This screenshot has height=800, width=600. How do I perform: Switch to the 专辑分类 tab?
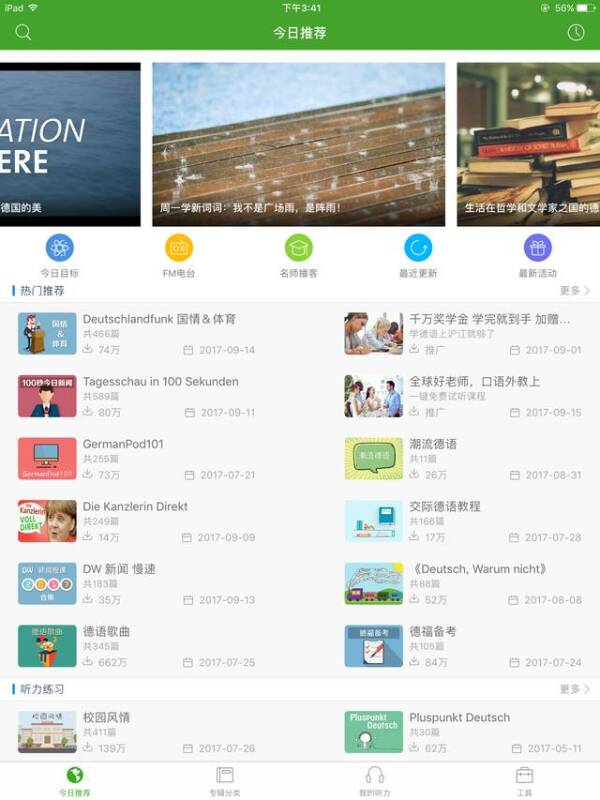pos(224,781)
